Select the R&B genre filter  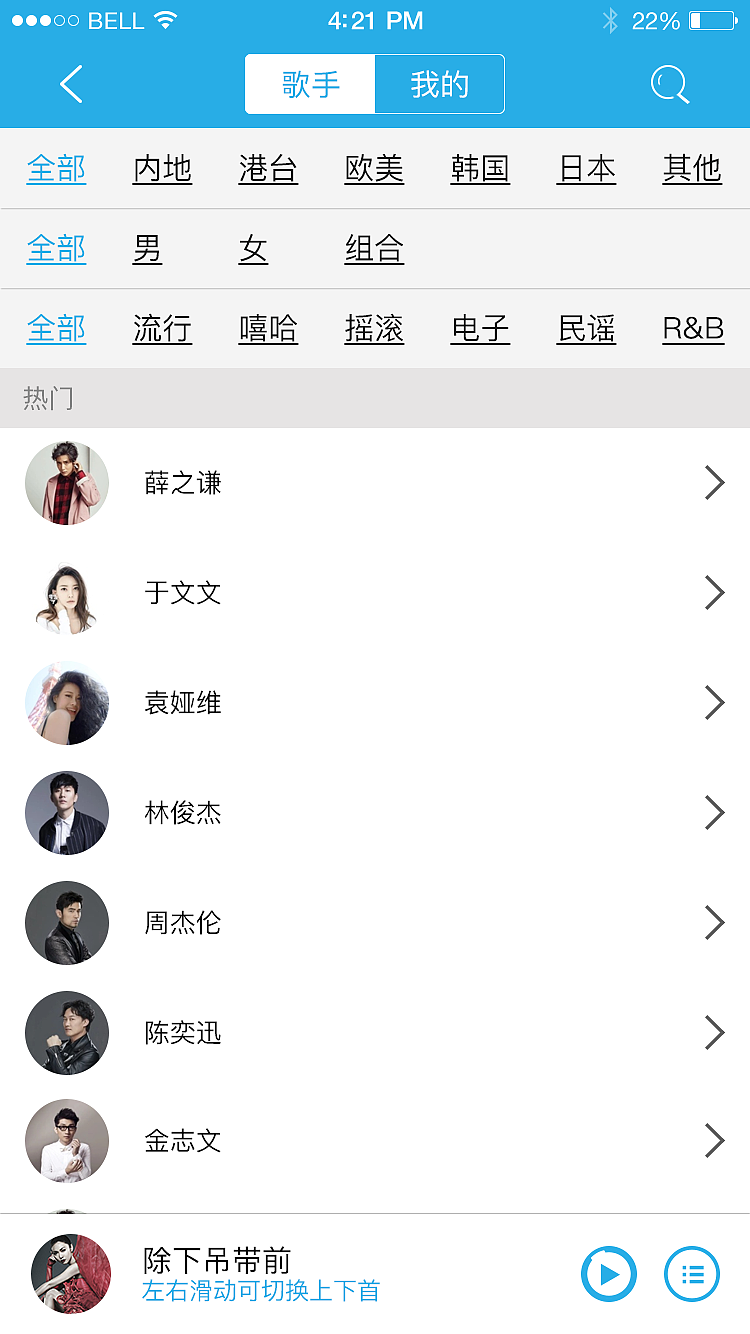(691, 330)
